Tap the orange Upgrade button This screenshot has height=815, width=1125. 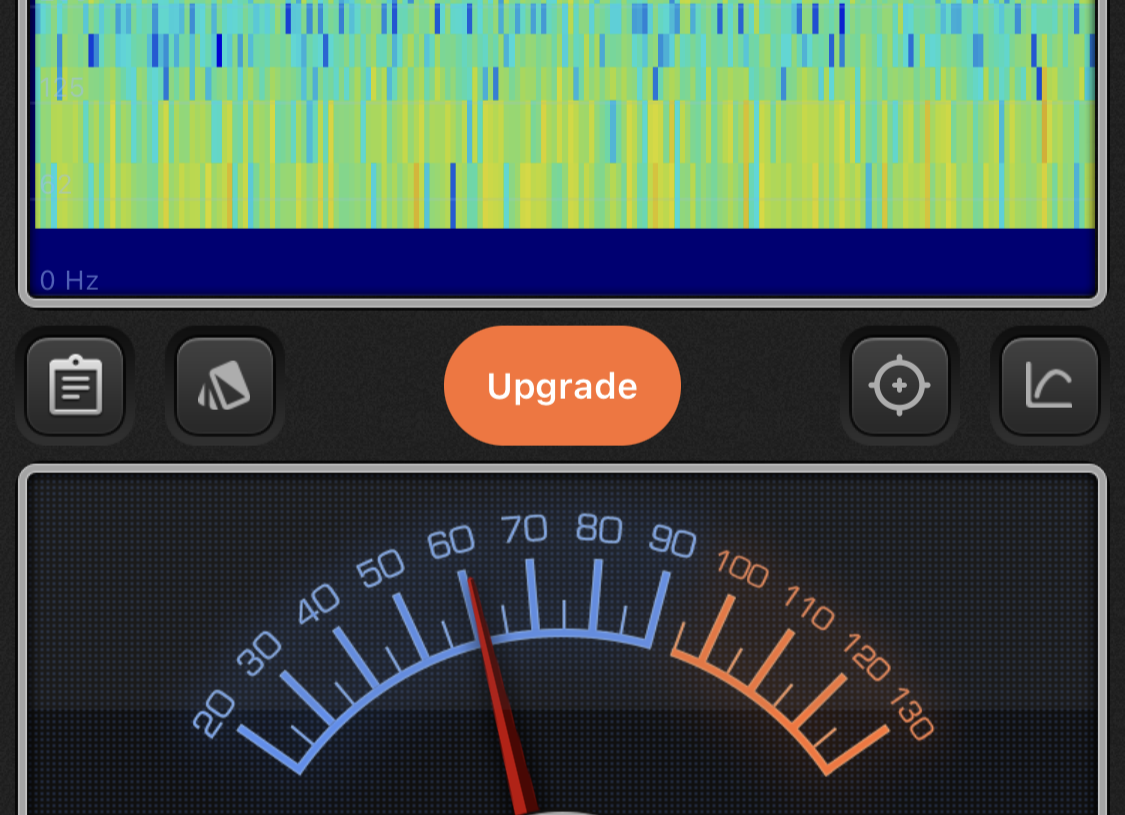point(562,386)
